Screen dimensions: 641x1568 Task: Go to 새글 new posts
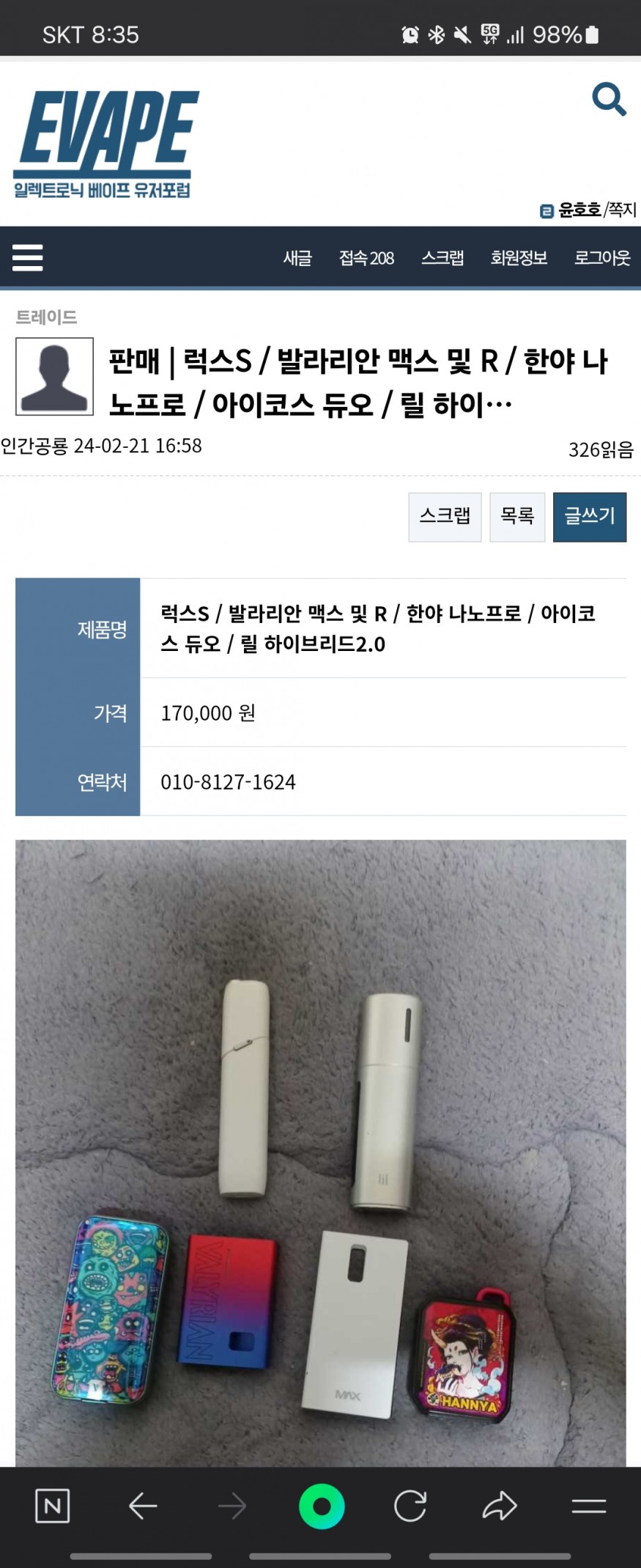pos(297,258)
